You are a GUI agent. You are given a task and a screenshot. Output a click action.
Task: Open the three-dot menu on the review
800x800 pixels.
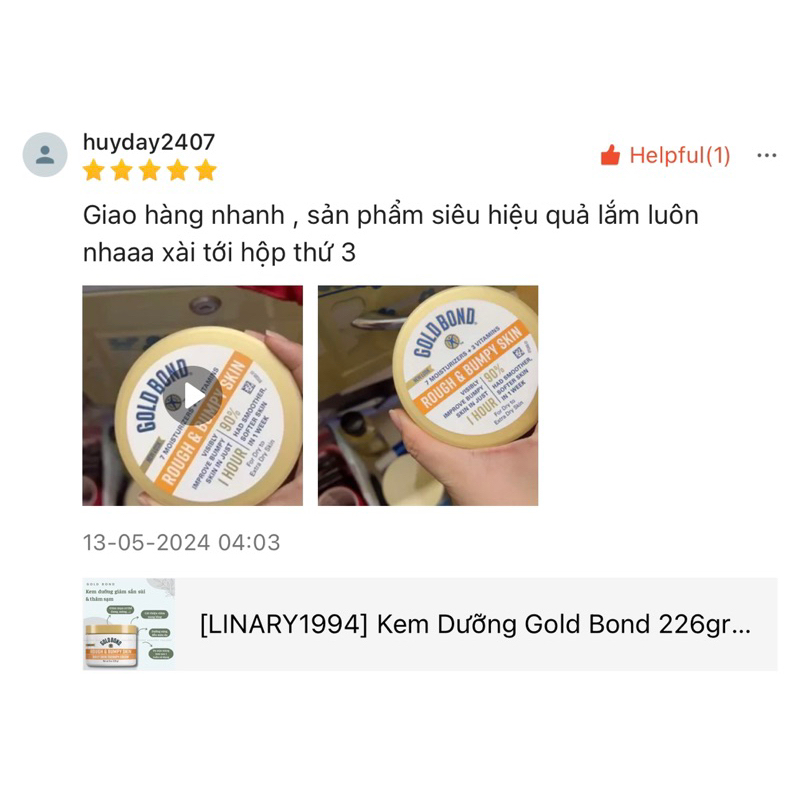point(766,156)
